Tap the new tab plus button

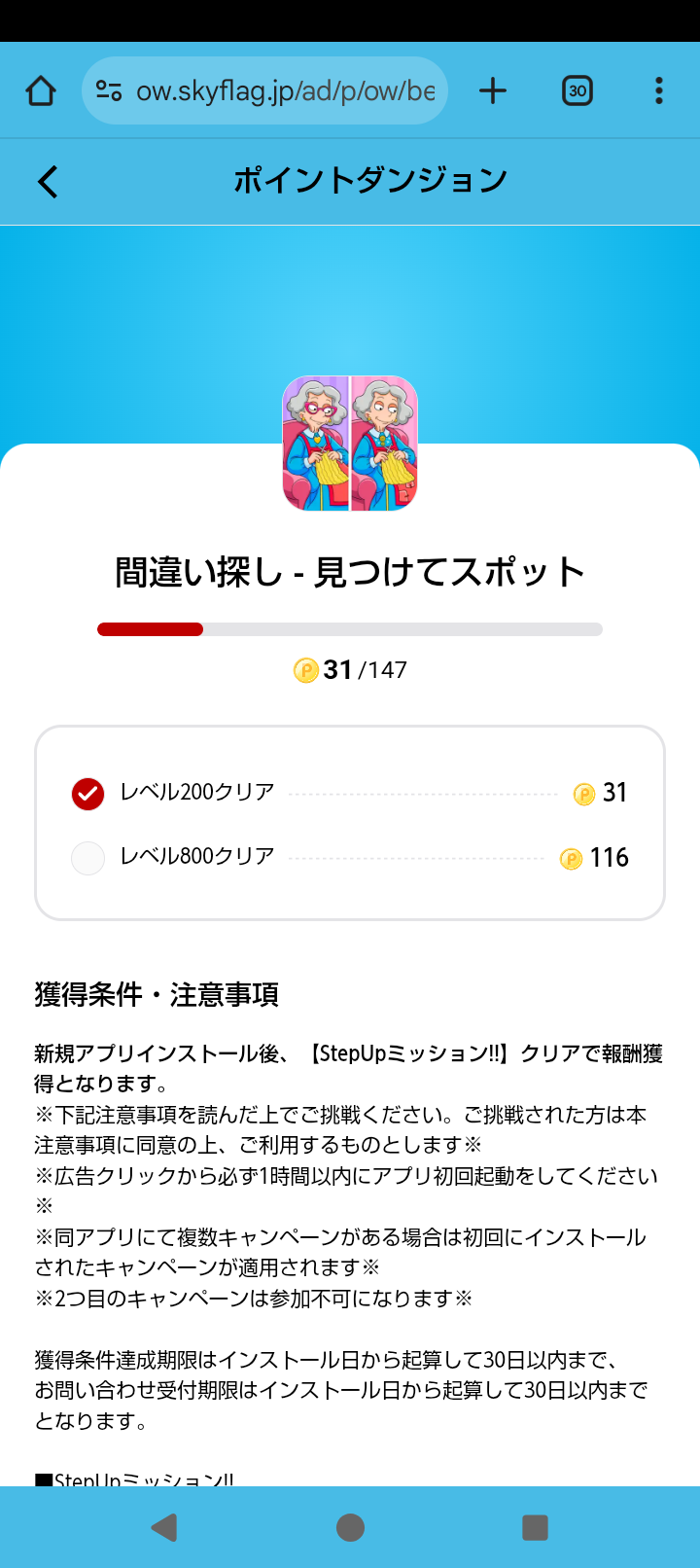(493, 89)
